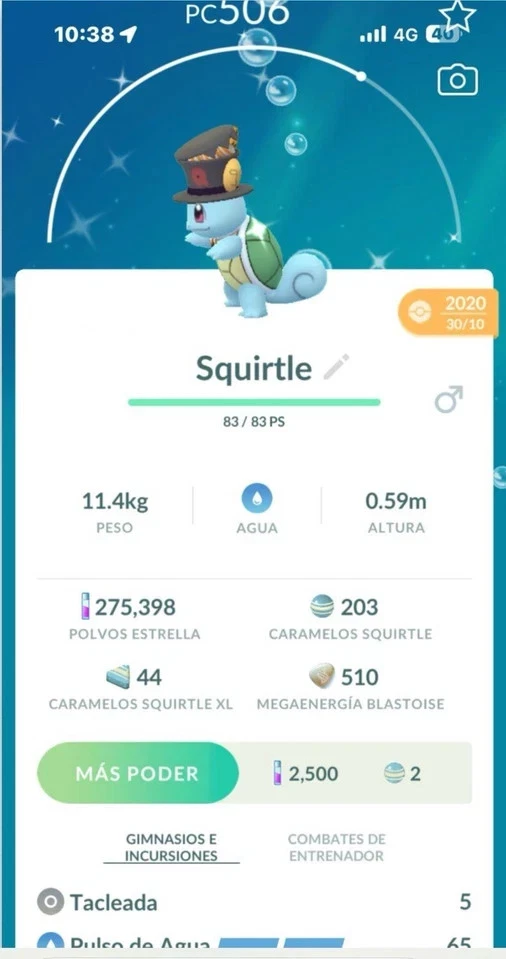Viewport: 506px width, 959px height.
Task: Switch to Combates de Entrenador tab
Action: [337, 847]
